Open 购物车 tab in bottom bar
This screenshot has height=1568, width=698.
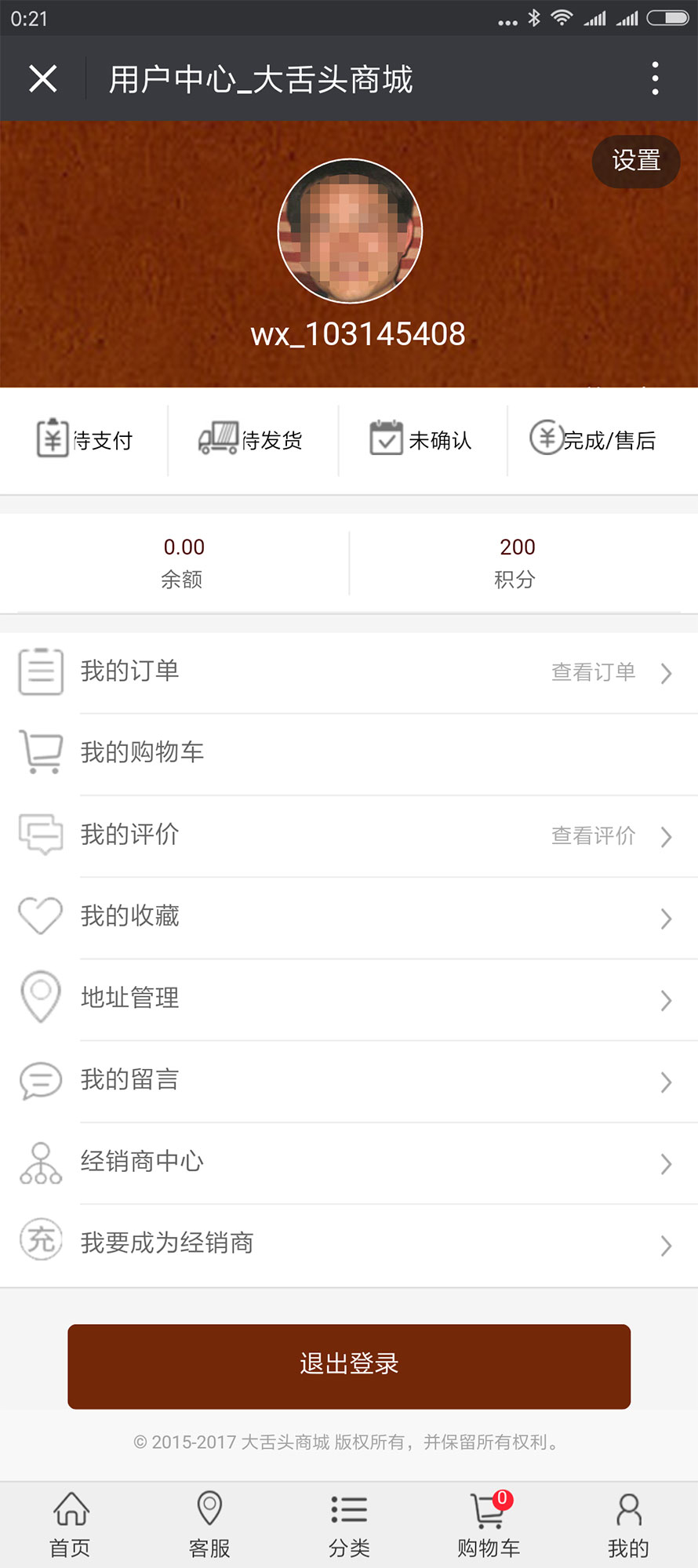[489, 1524]
